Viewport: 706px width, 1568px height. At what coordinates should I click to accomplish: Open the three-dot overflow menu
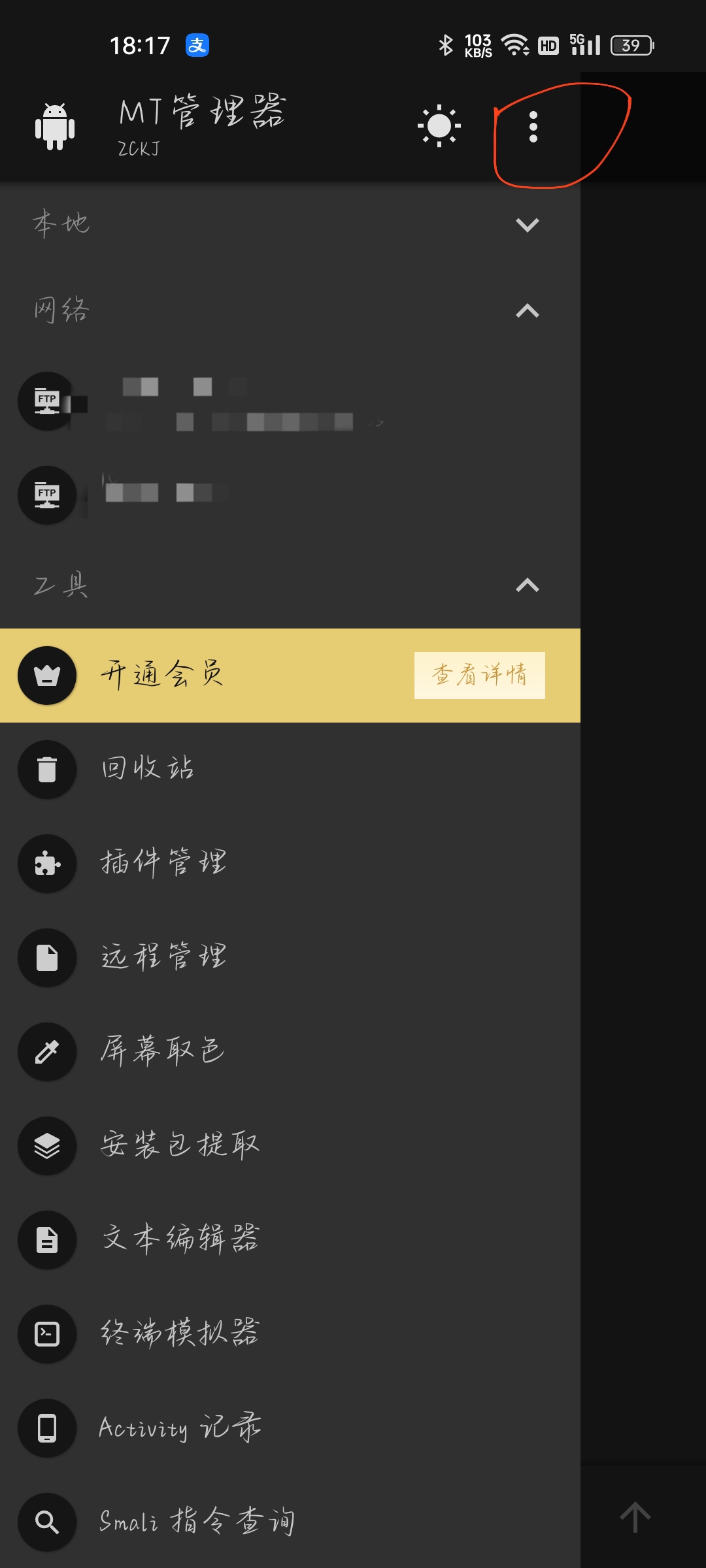(533, 127)
